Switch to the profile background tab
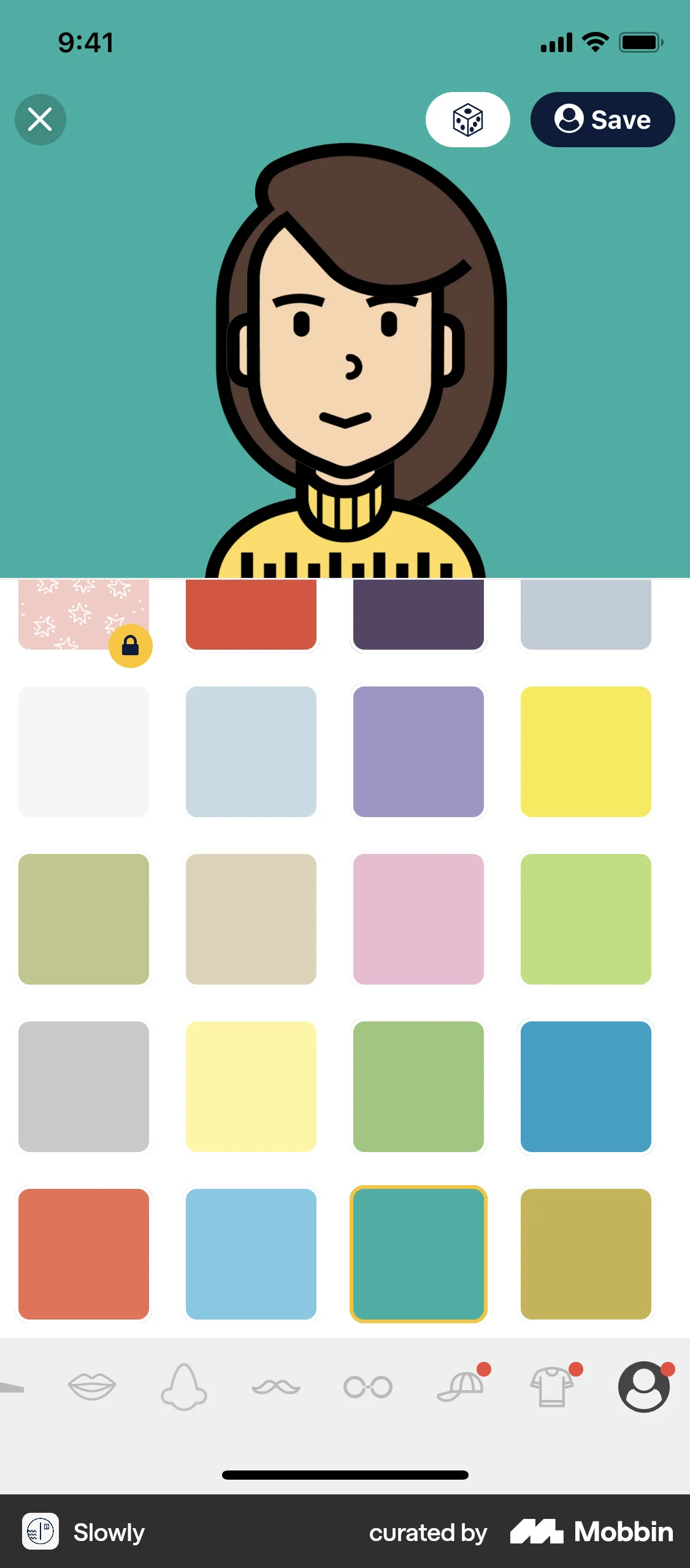 pos(645,1388)
